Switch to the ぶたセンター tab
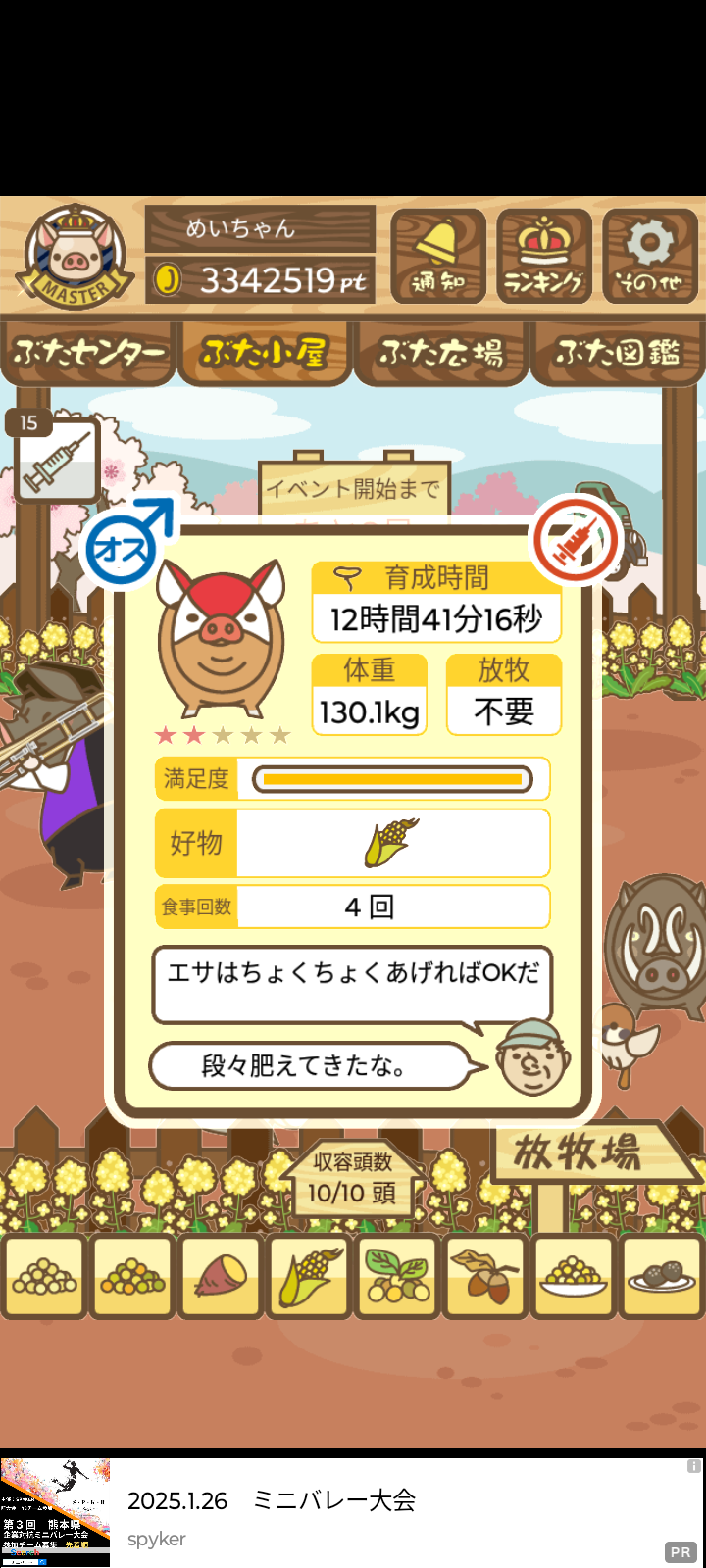Image resolution: width=706 pixels, height=1568 pixels. [x=88, y=352]
